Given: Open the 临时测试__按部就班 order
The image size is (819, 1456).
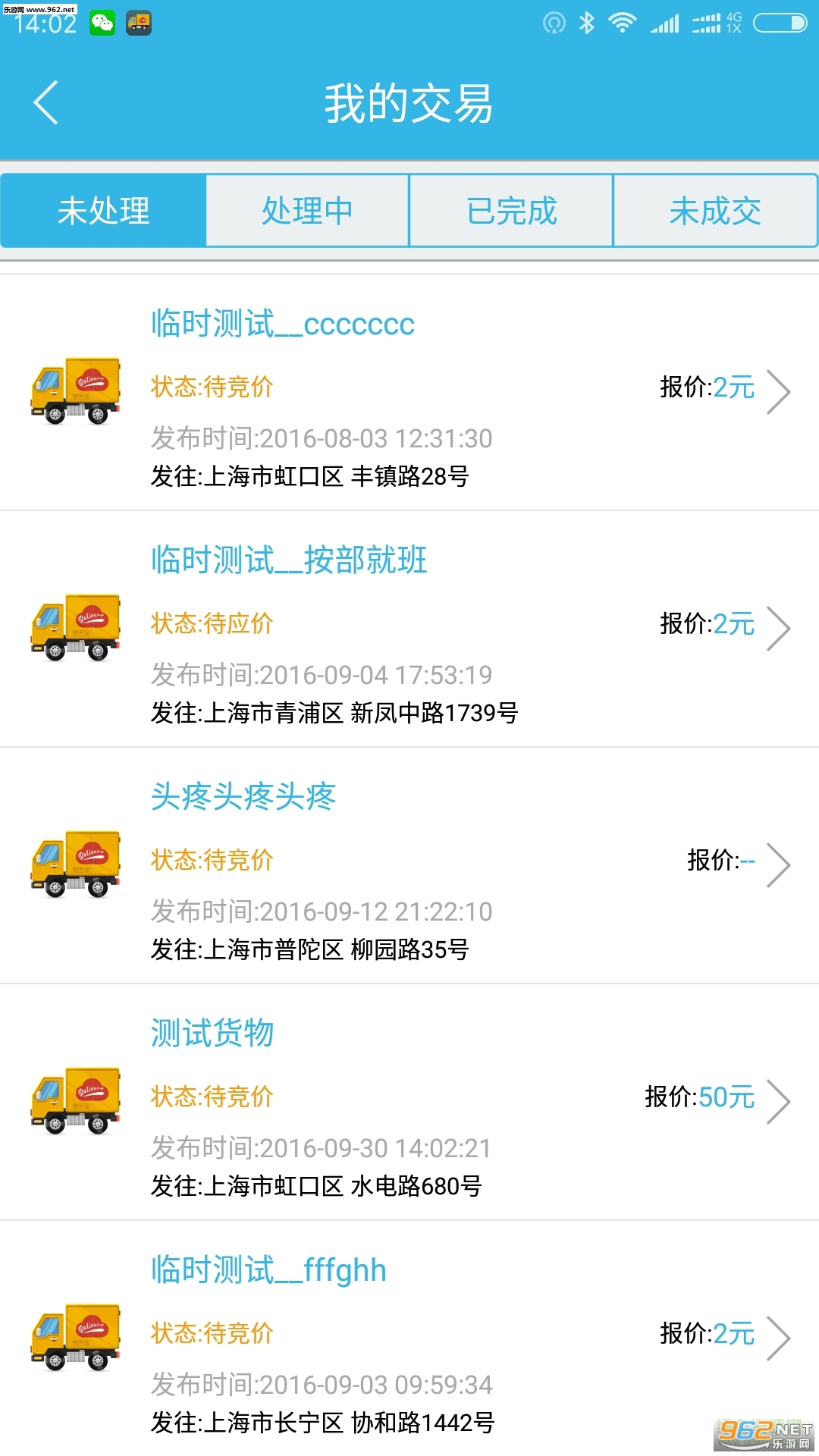Looking at the screenshot, I should coord(409,629).
